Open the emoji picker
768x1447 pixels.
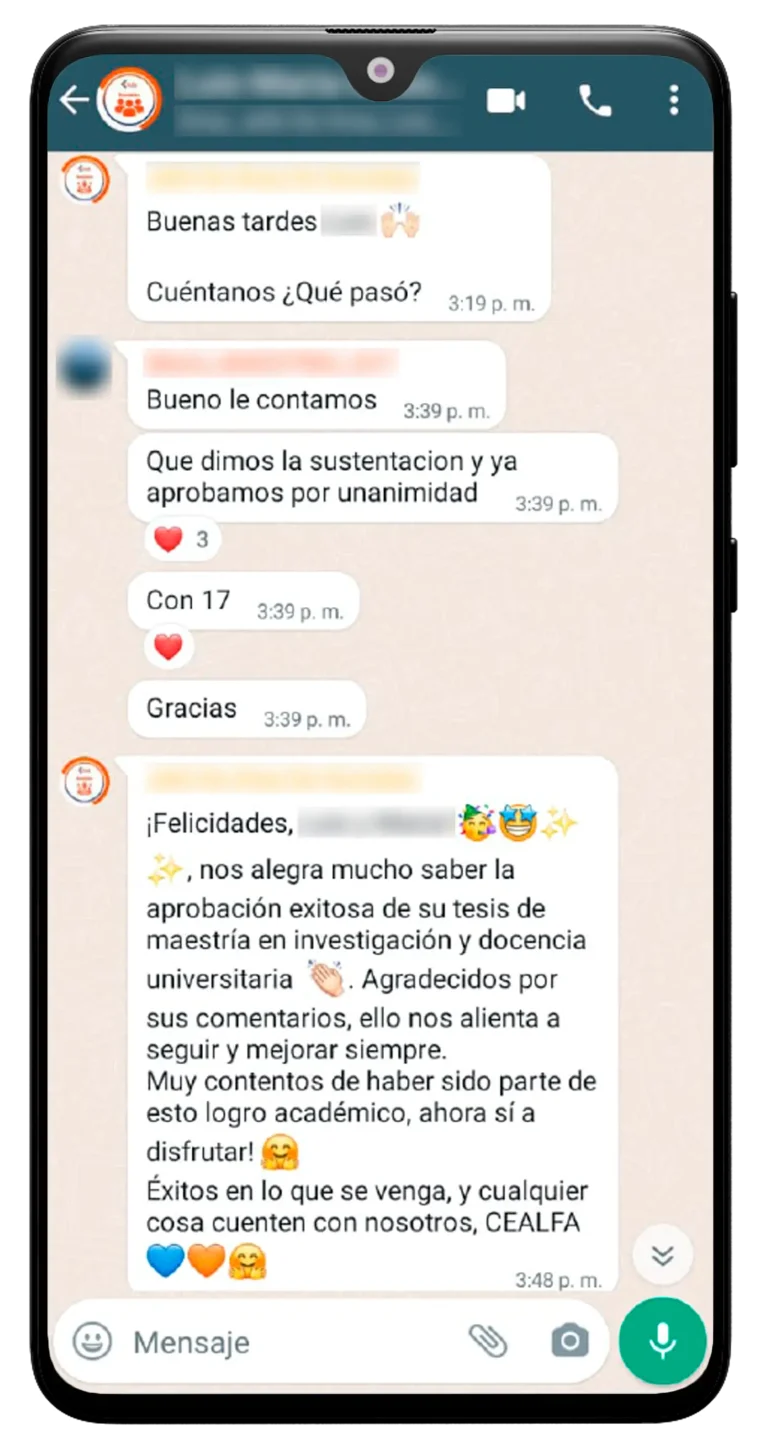(92, 1341)
